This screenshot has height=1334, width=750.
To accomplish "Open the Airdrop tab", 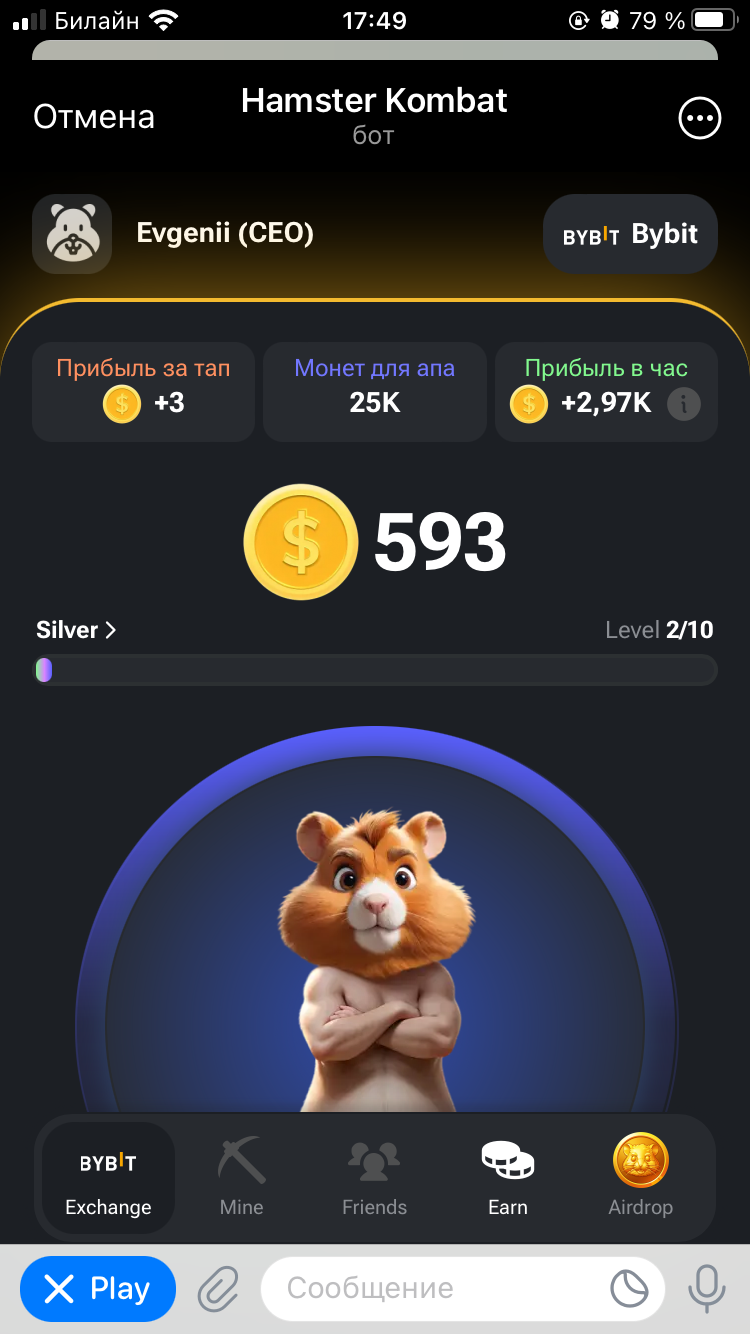I will point(641,1177).
